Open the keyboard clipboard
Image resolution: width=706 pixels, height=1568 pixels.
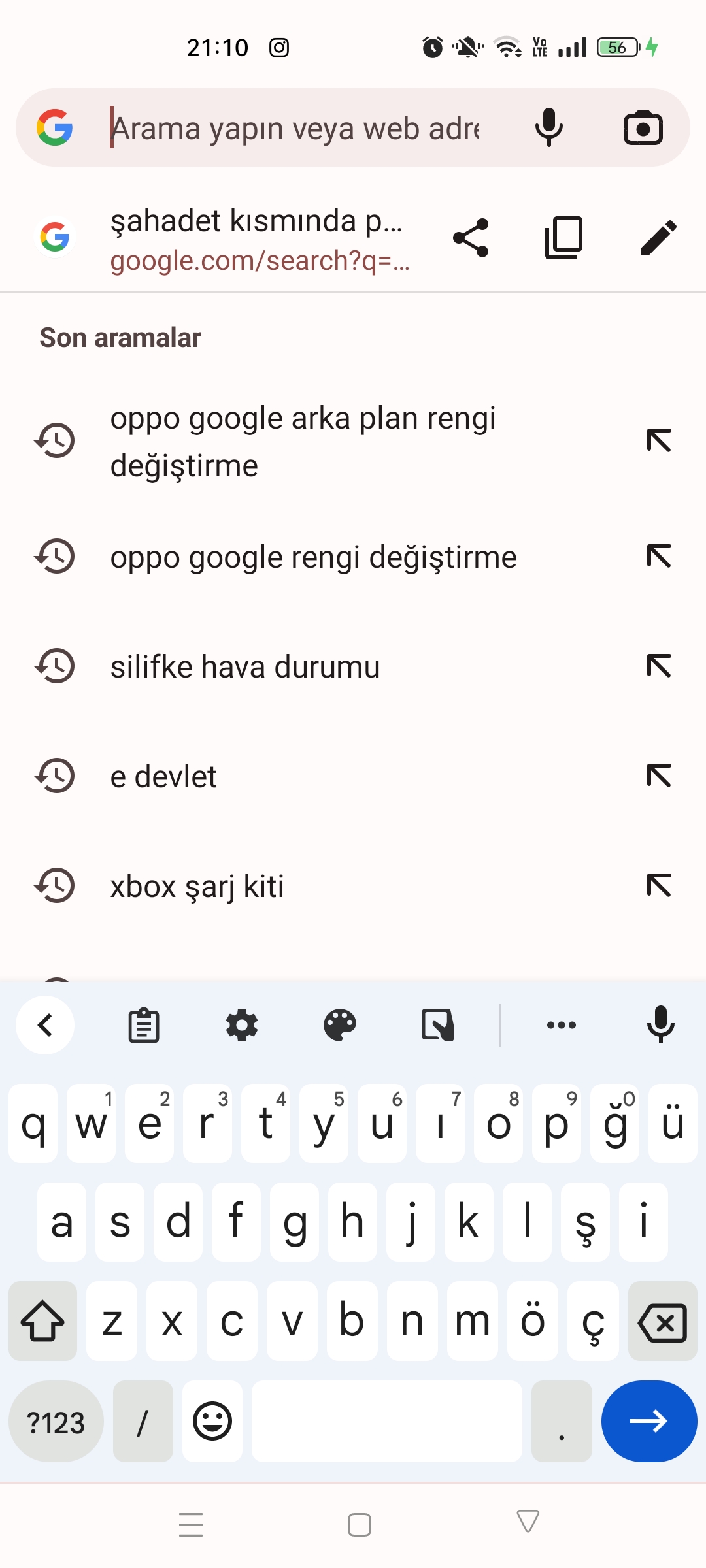(144, 1025)
